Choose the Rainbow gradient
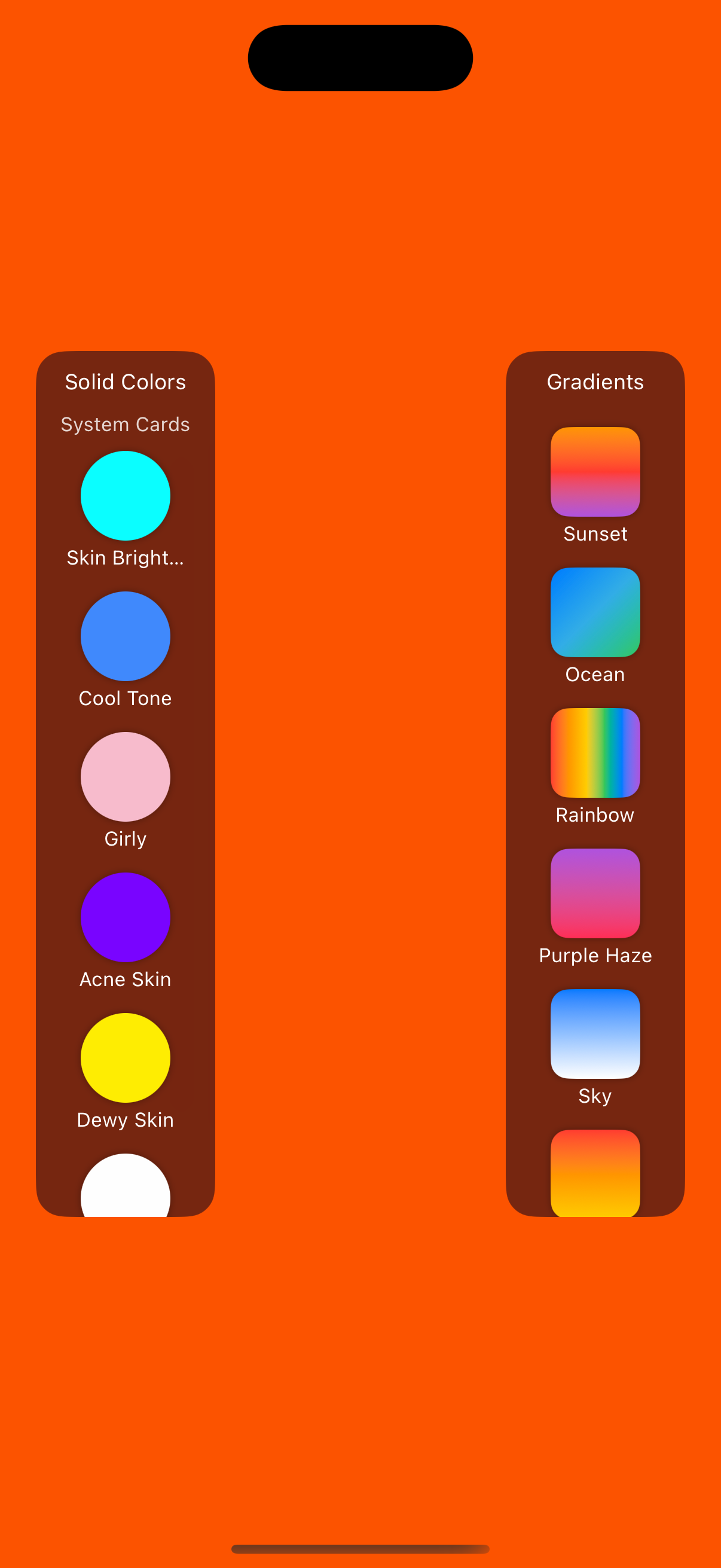Screen dimensions: 721x1568 [595, 753]
